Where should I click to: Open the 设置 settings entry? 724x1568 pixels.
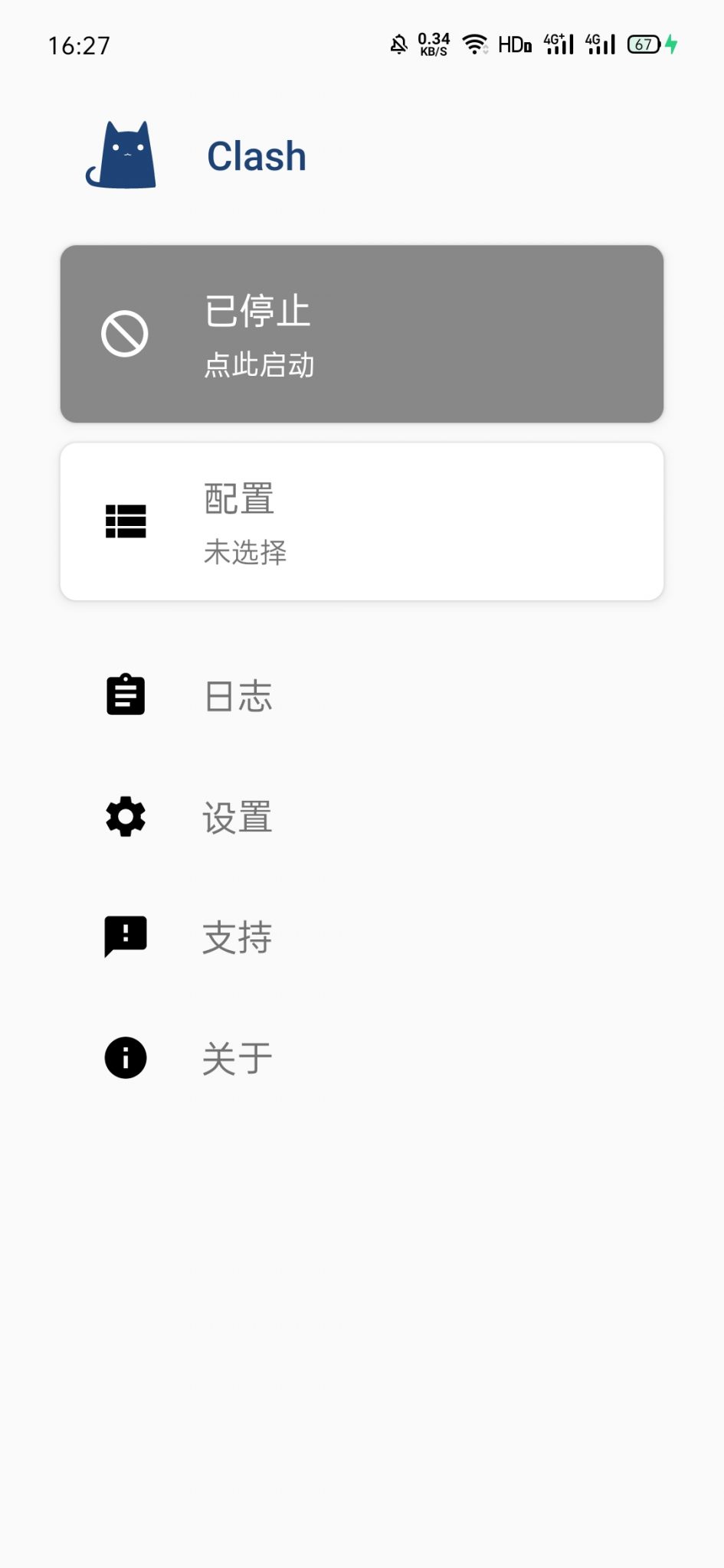coord(238,815)
